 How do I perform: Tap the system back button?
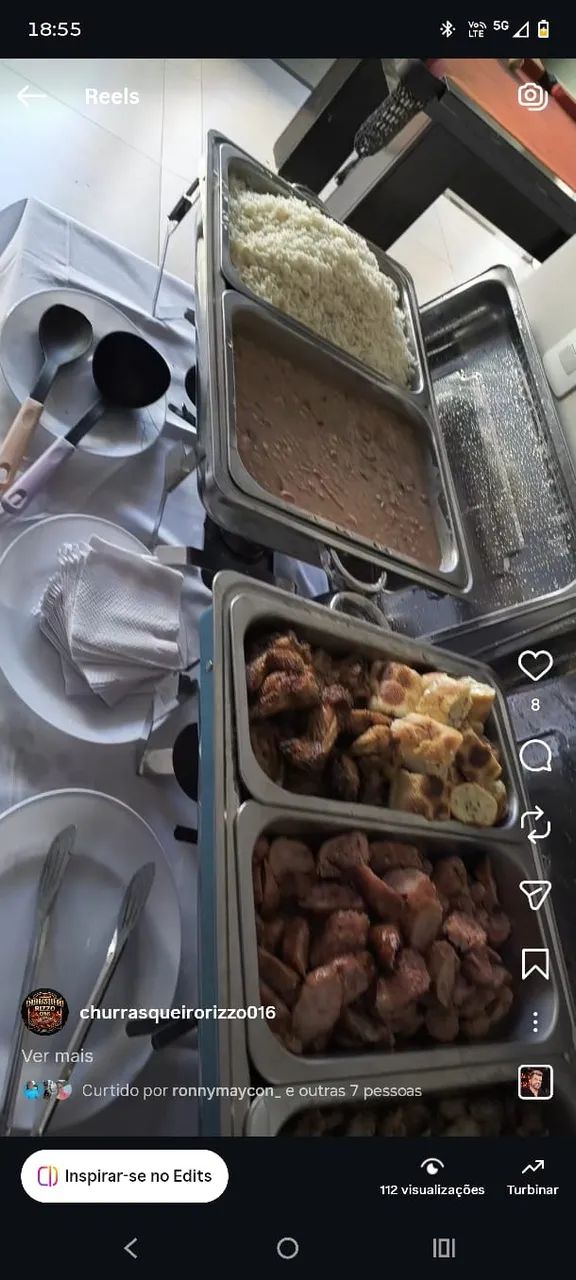coord(130,1247)
